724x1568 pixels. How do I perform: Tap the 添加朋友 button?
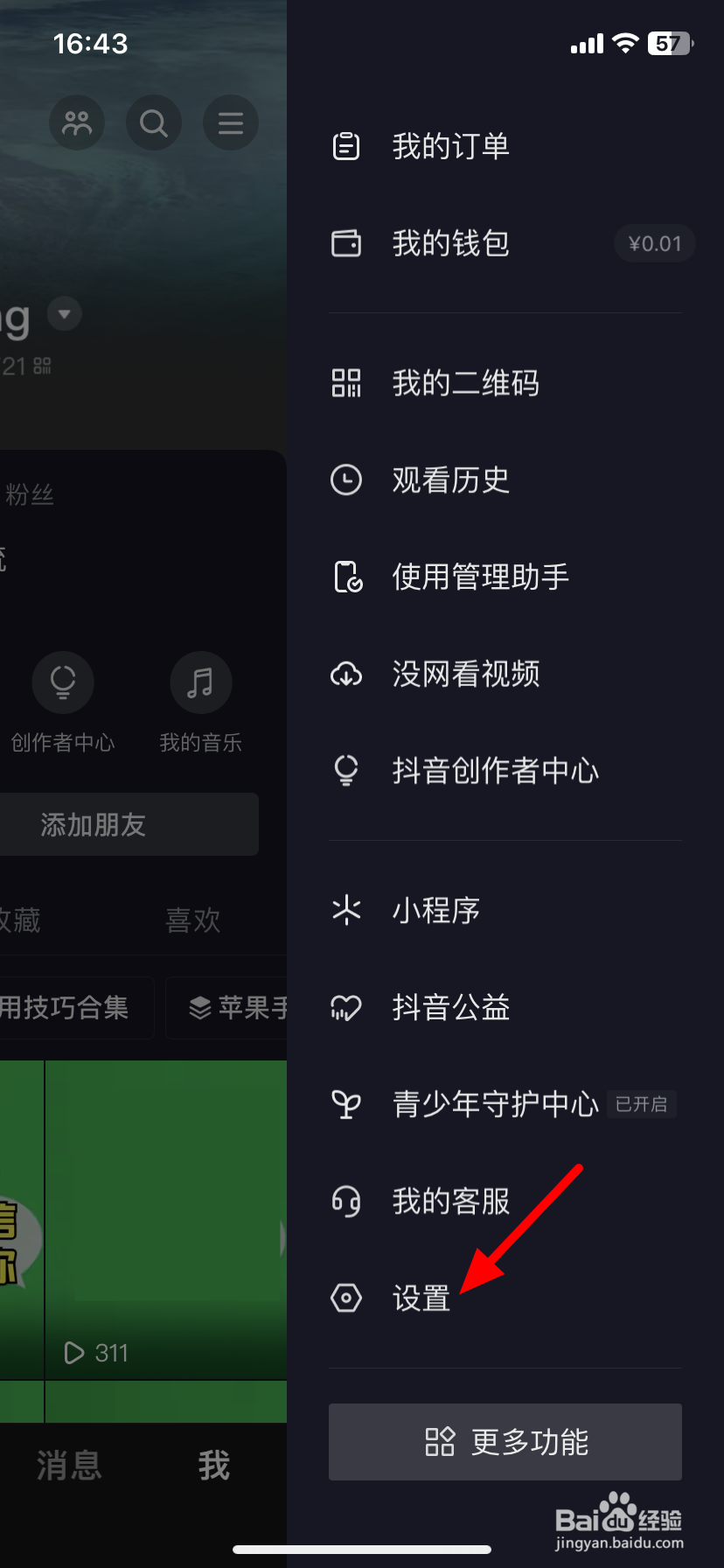pyautogui.click(x=92, y=823)
